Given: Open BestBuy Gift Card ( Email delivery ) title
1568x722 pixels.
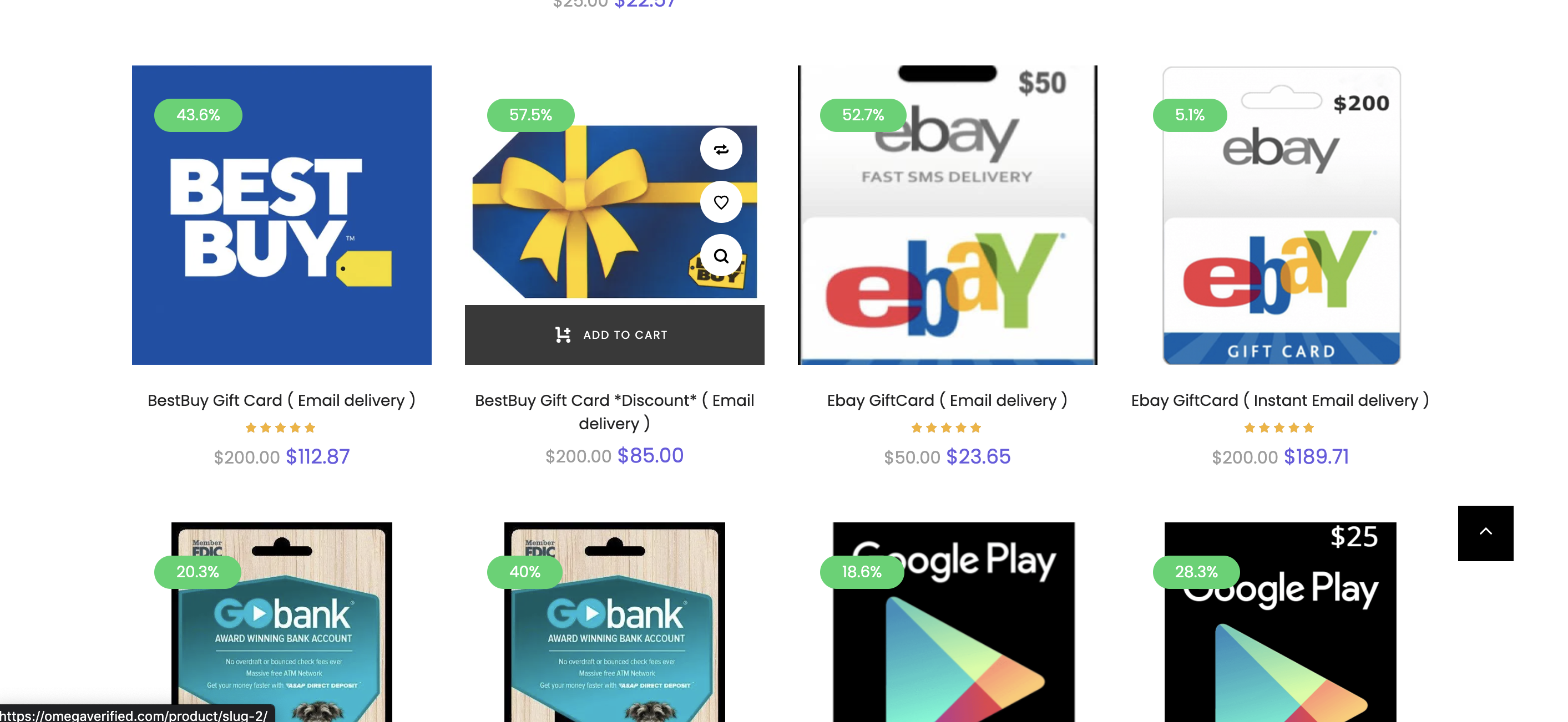Looking at the screenshot, I should 281,400.
